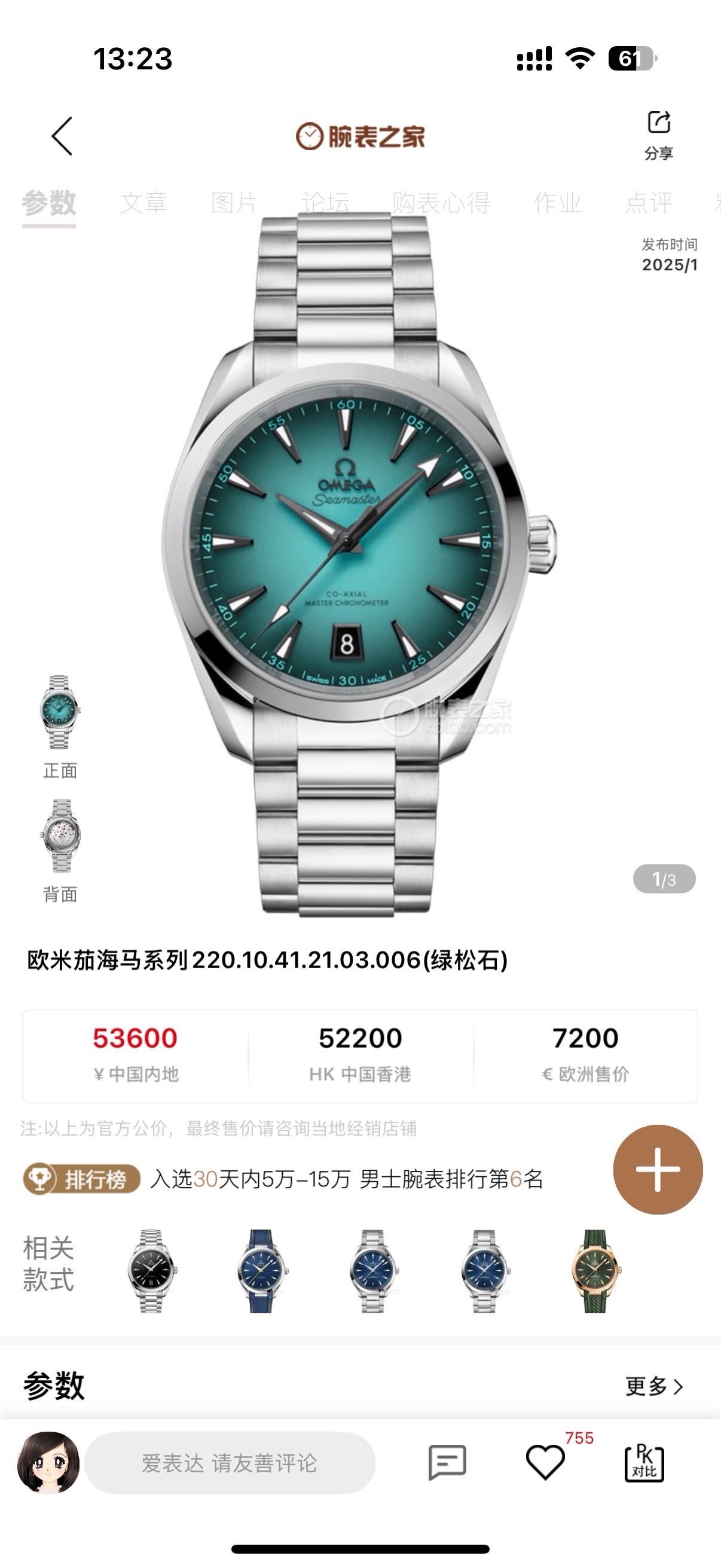Switch to the 论坛 tab
The height and width of the screenshot is (1568, 721).
(x=325, y=203)
